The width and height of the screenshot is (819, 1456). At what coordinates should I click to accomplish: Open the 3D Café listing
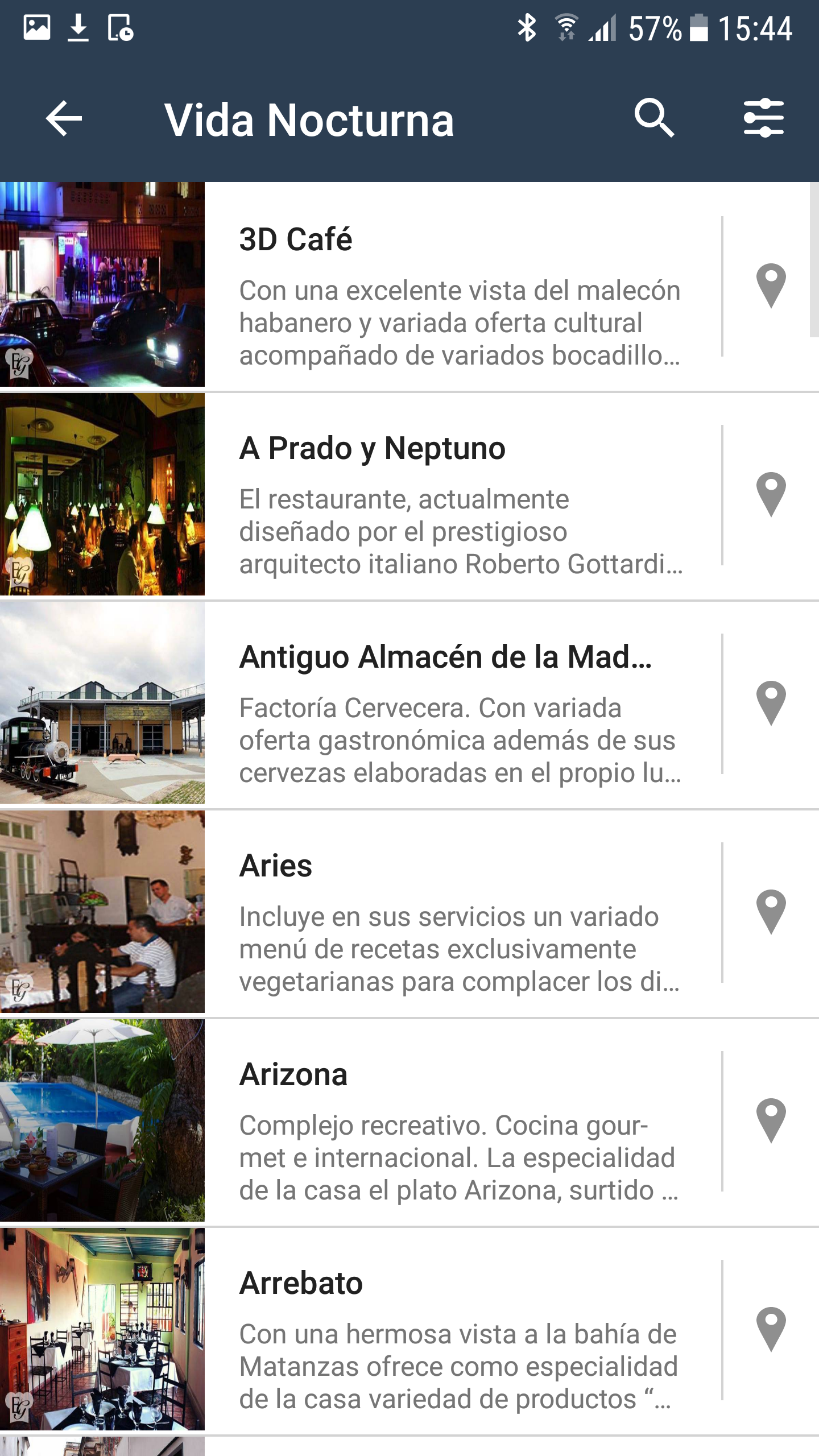click(x=361, y=286)
